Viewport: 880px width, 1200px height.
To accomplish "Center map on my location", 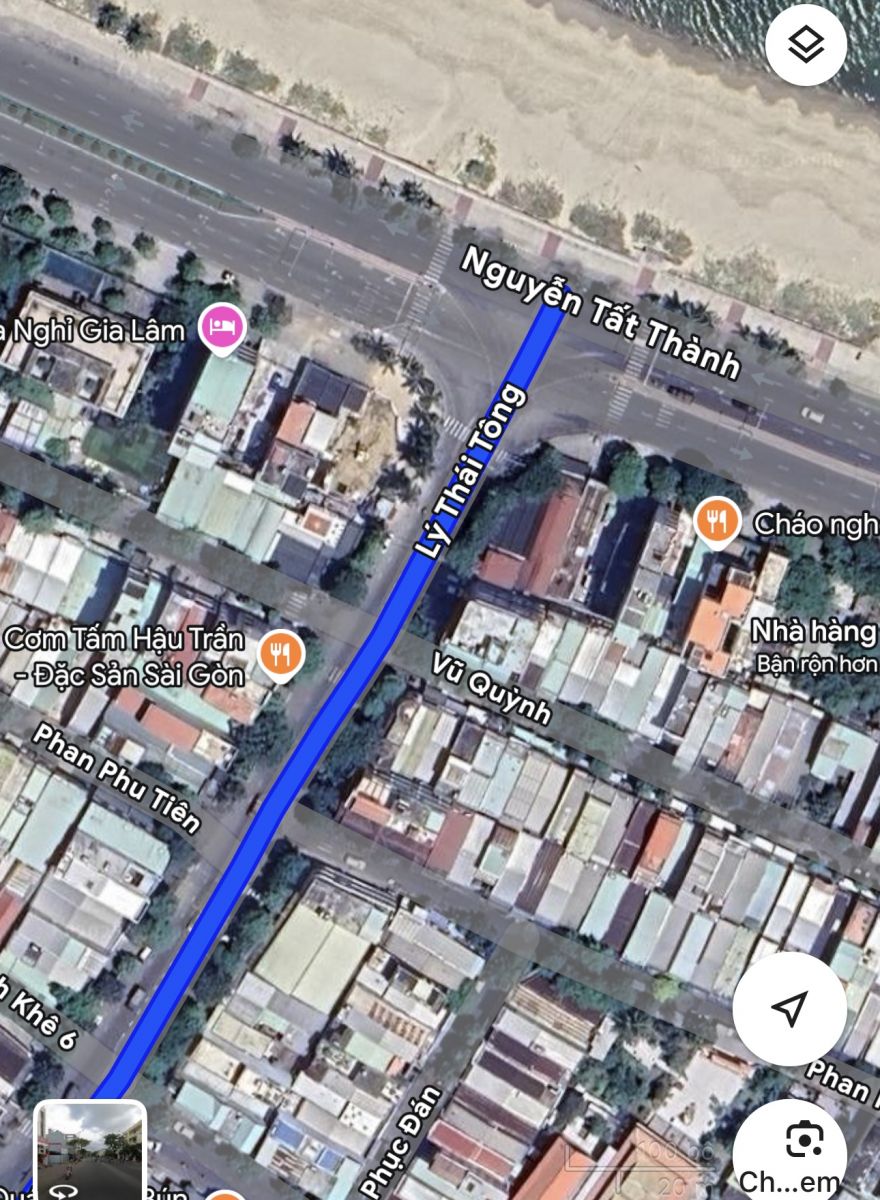I will tap(789, 1009).
